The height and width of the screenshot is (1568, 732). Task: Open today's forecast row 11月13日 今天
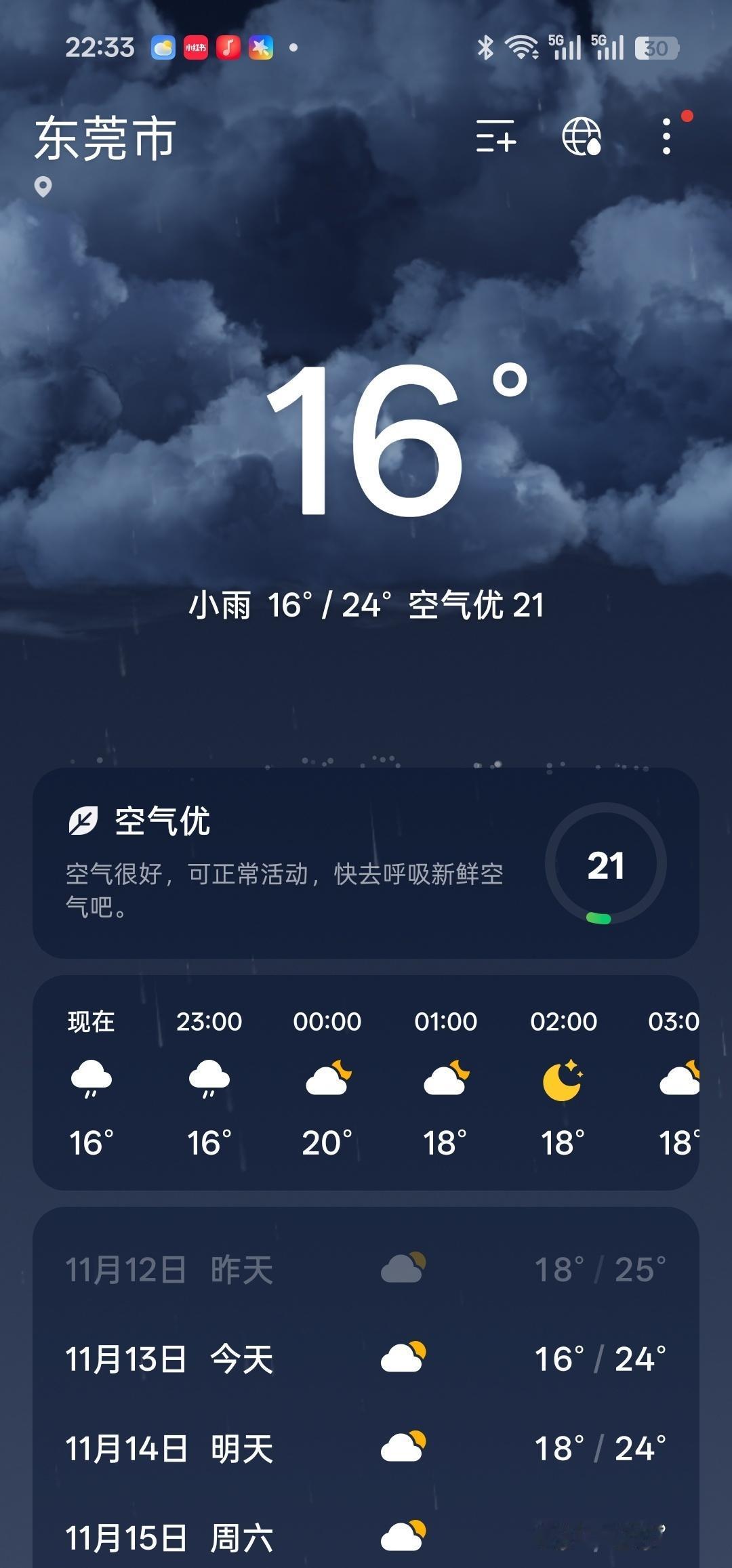366,1360
